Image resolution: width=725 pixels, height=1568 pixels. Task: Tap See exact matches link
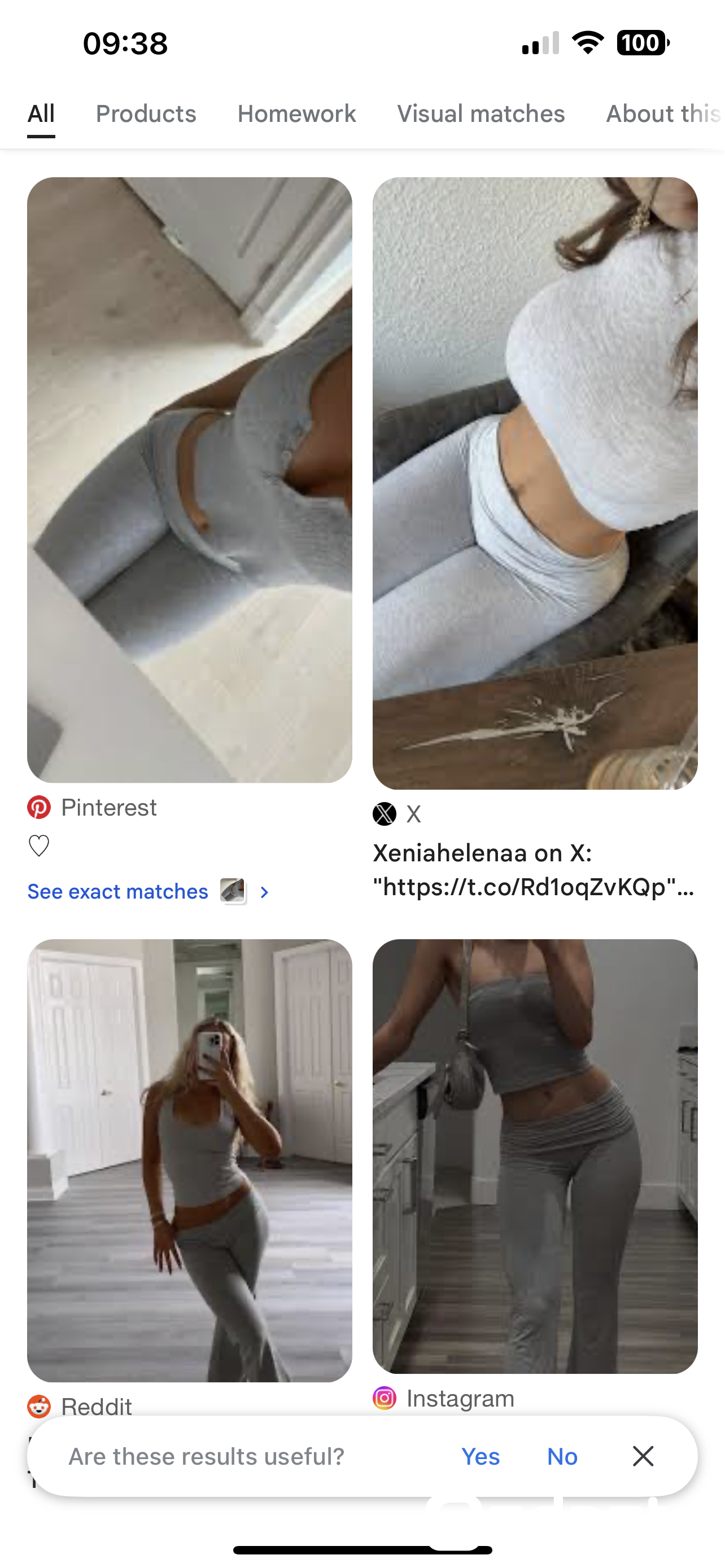click(117, 891)
